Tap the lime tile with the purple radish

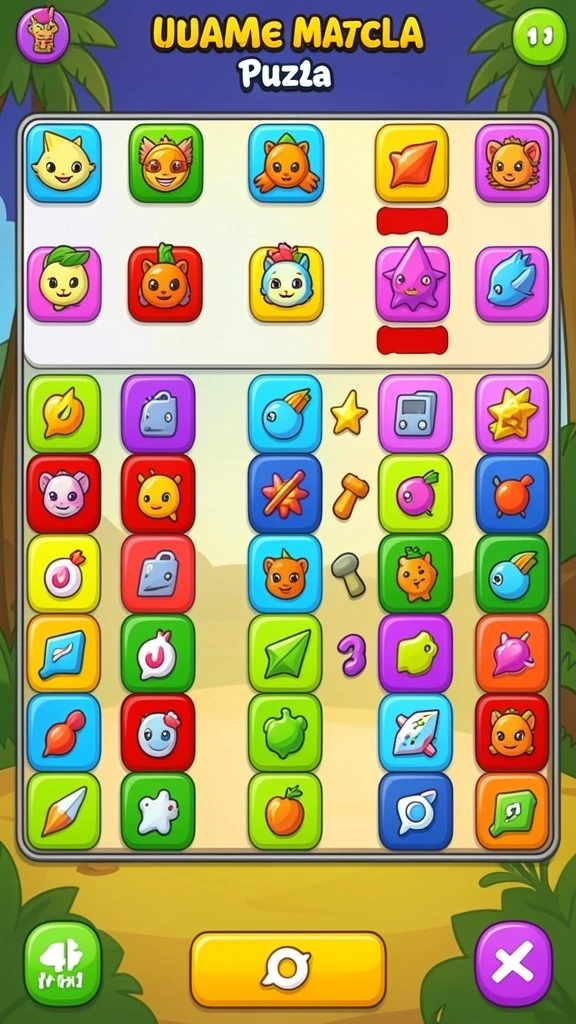point(415,493)
